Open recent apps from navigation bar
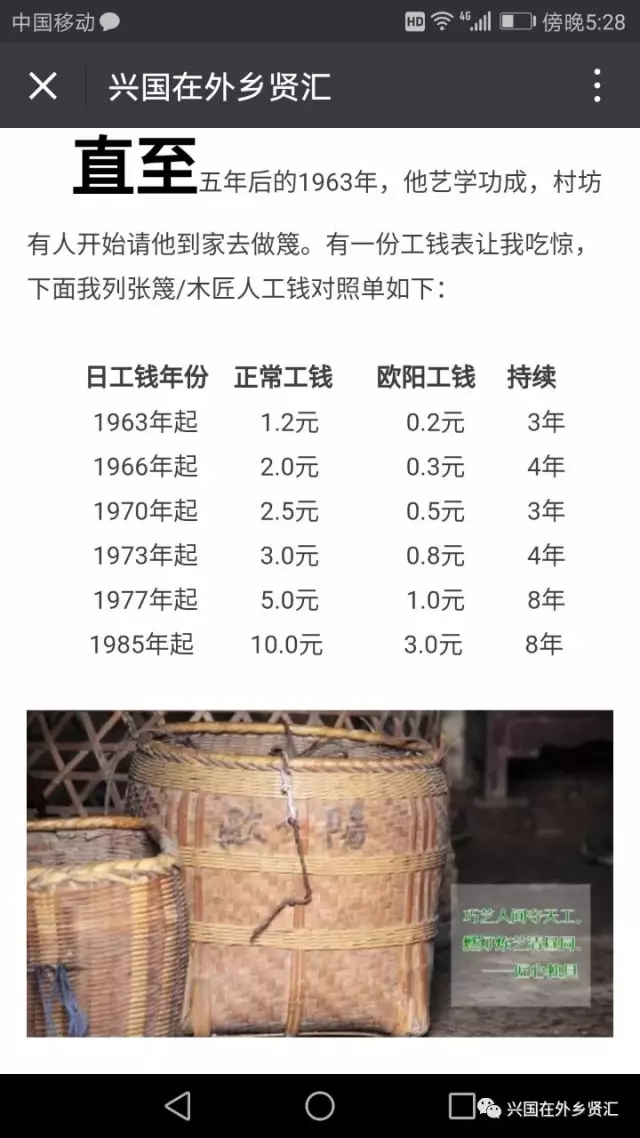The width and height of the screenshot is (640, 1138). pyautogui.click(x=461, y=1106)
